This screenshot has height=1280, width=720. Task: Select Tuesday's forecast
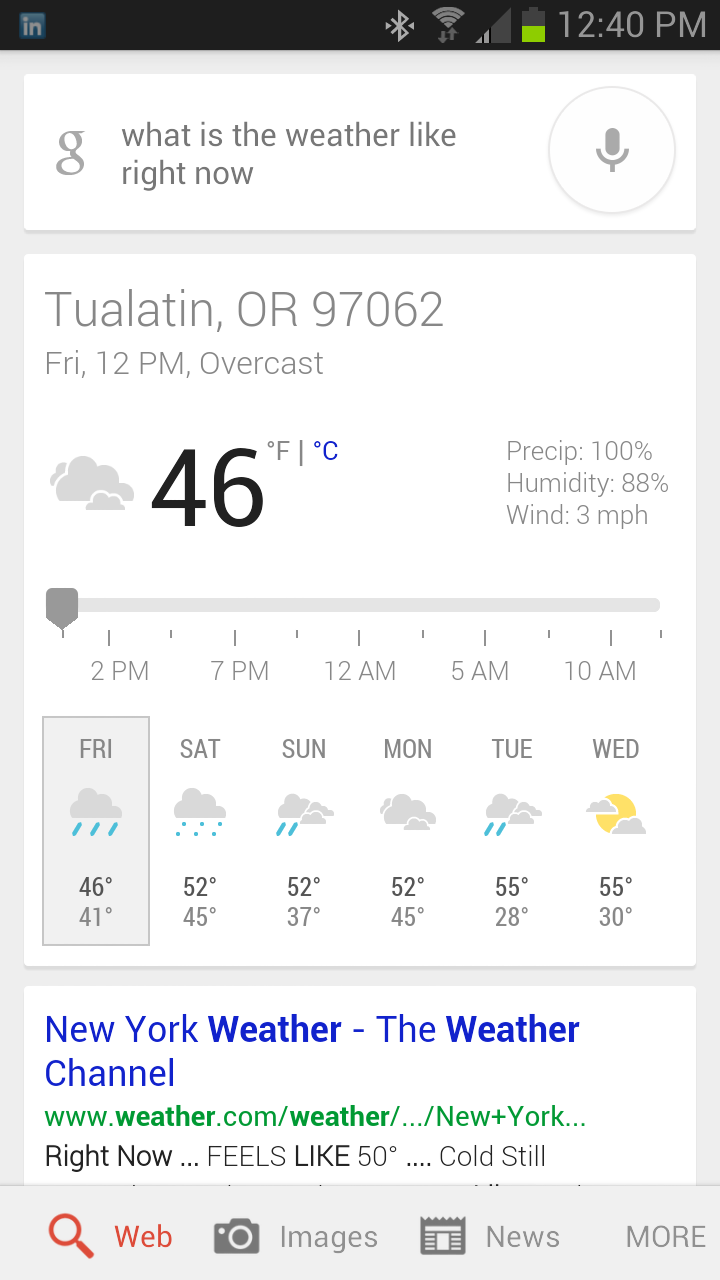(512, 830)
